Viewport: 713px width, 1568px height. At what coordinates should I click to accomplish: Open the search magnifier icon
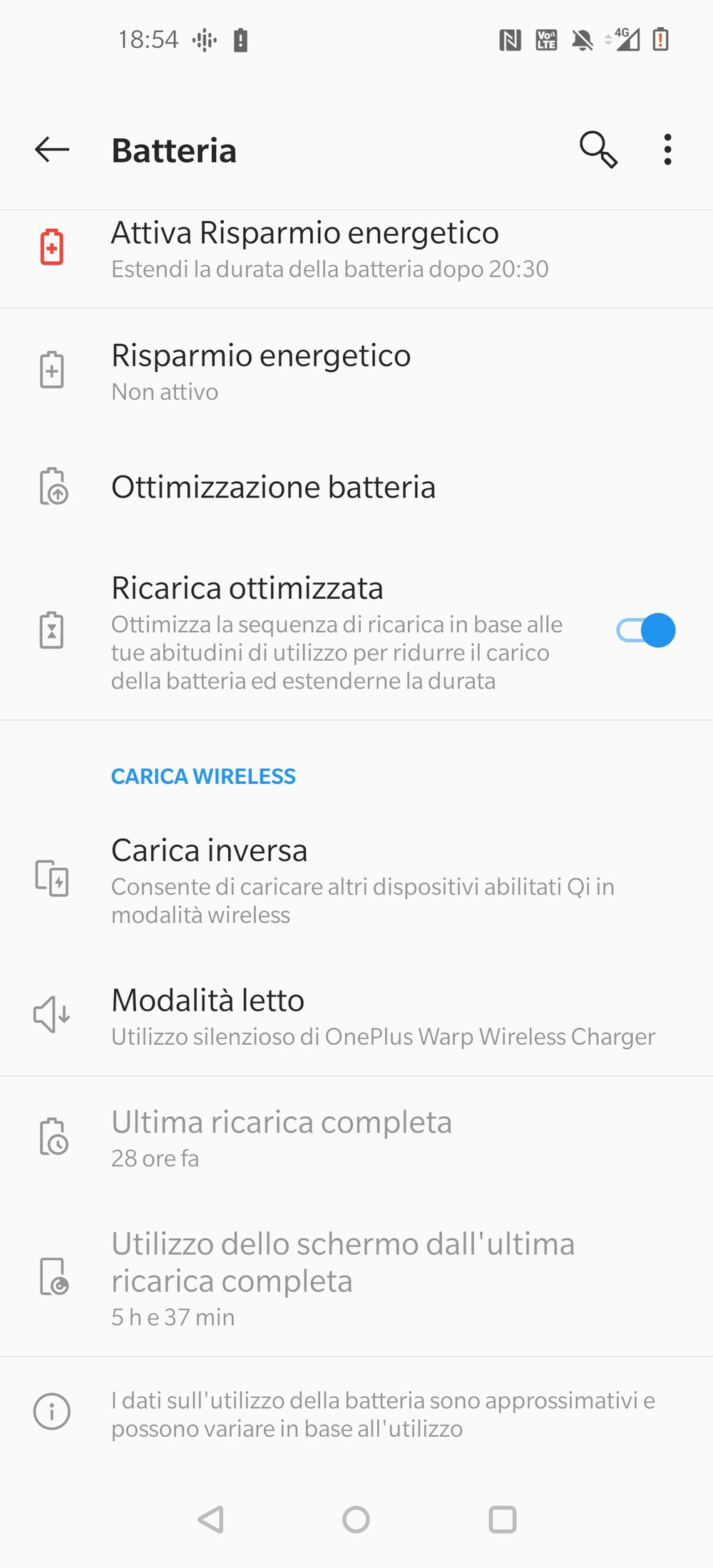pos(597,150)
